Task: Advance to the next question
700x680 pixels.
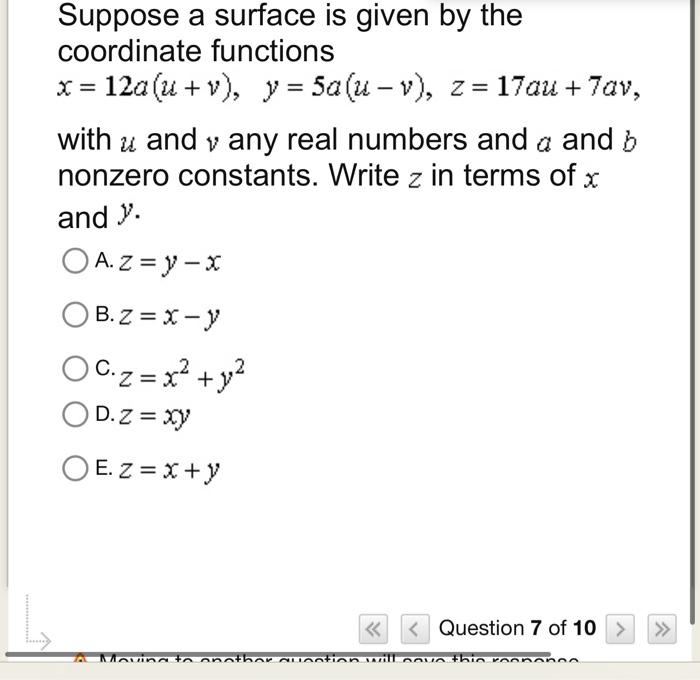Action: click(621, 629)
